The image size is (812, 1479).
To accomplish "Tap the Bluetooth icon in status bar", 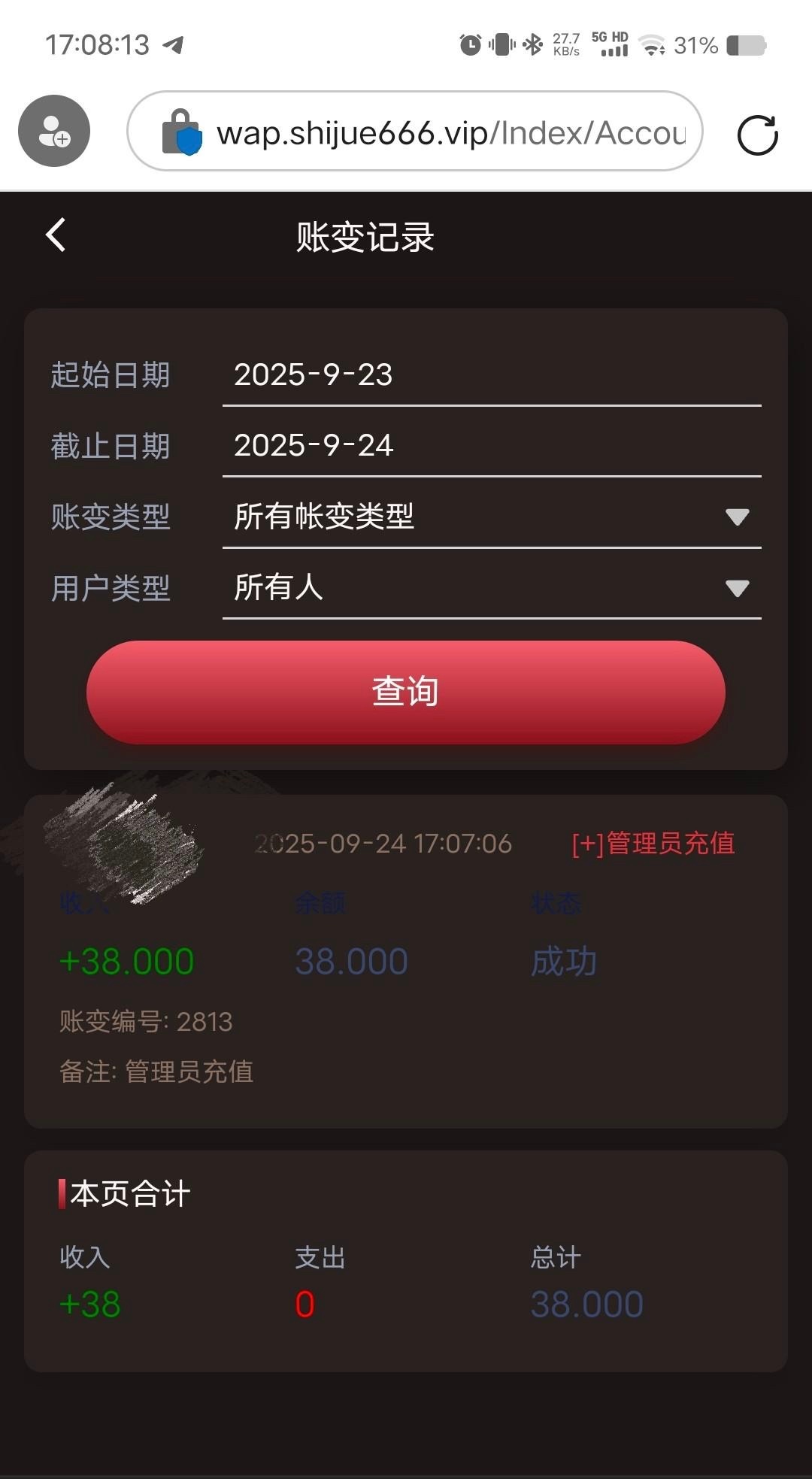I will (534, 44).
